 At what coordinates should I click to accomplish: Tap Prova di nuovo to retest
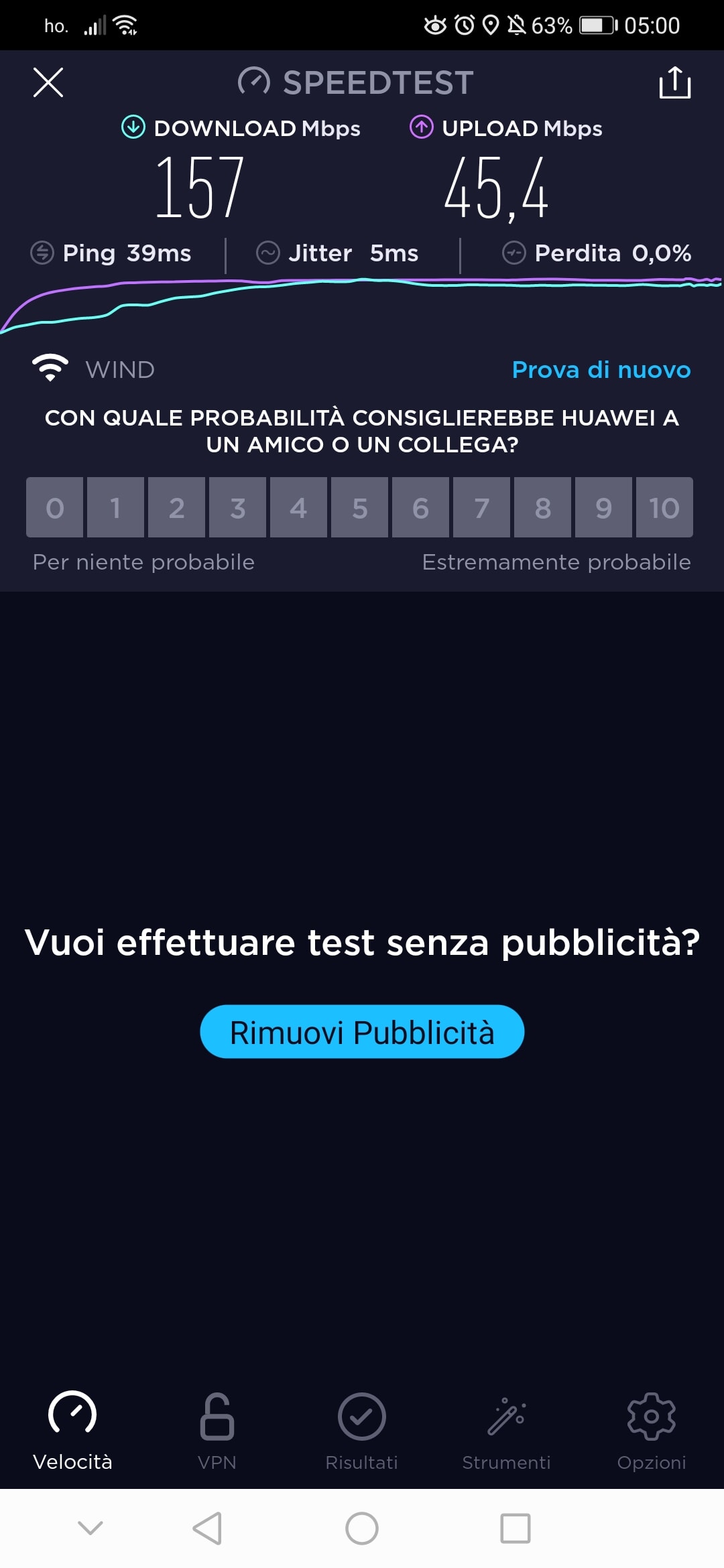coord(601,370)
